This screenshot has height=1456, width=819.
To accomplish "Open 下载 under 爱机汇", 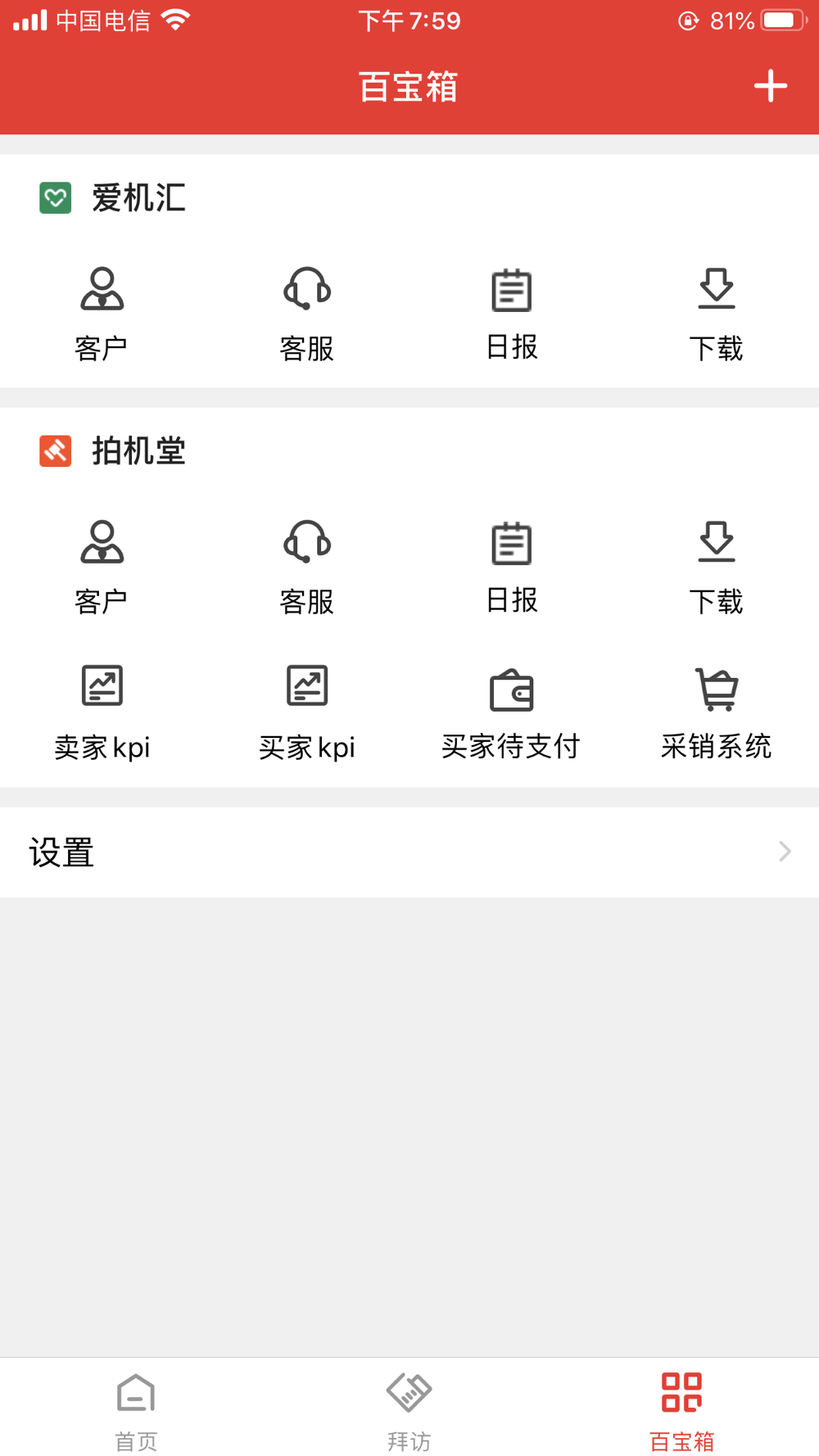I will (717, 311).
